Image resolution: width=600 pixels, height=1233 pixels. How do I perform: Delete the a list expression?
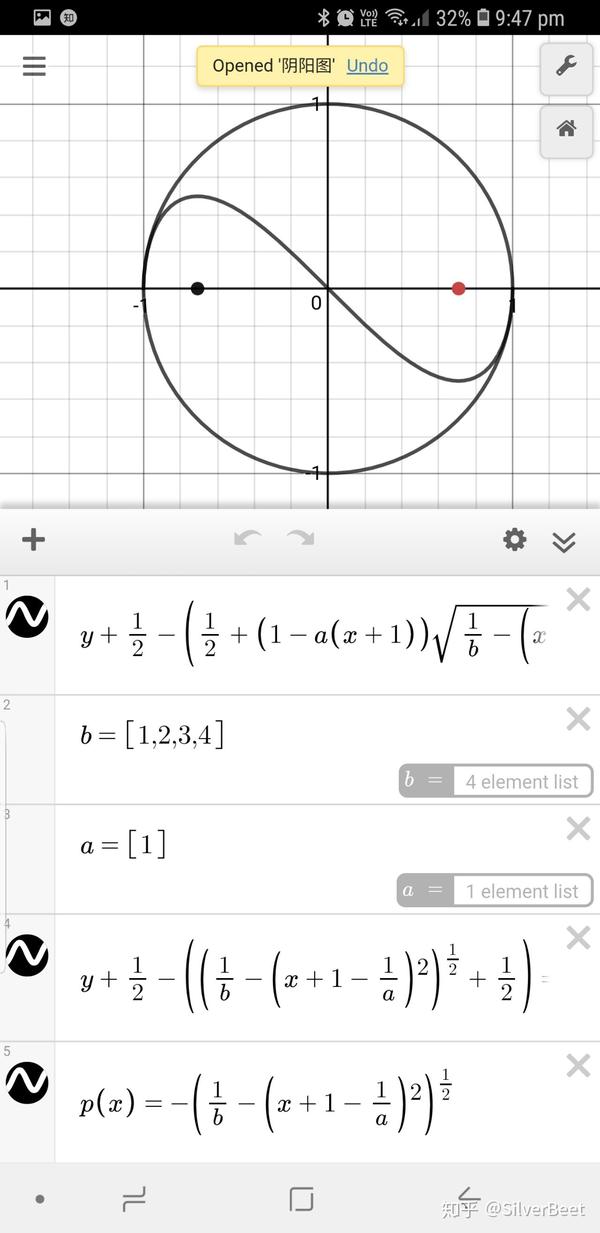(578, 828)
